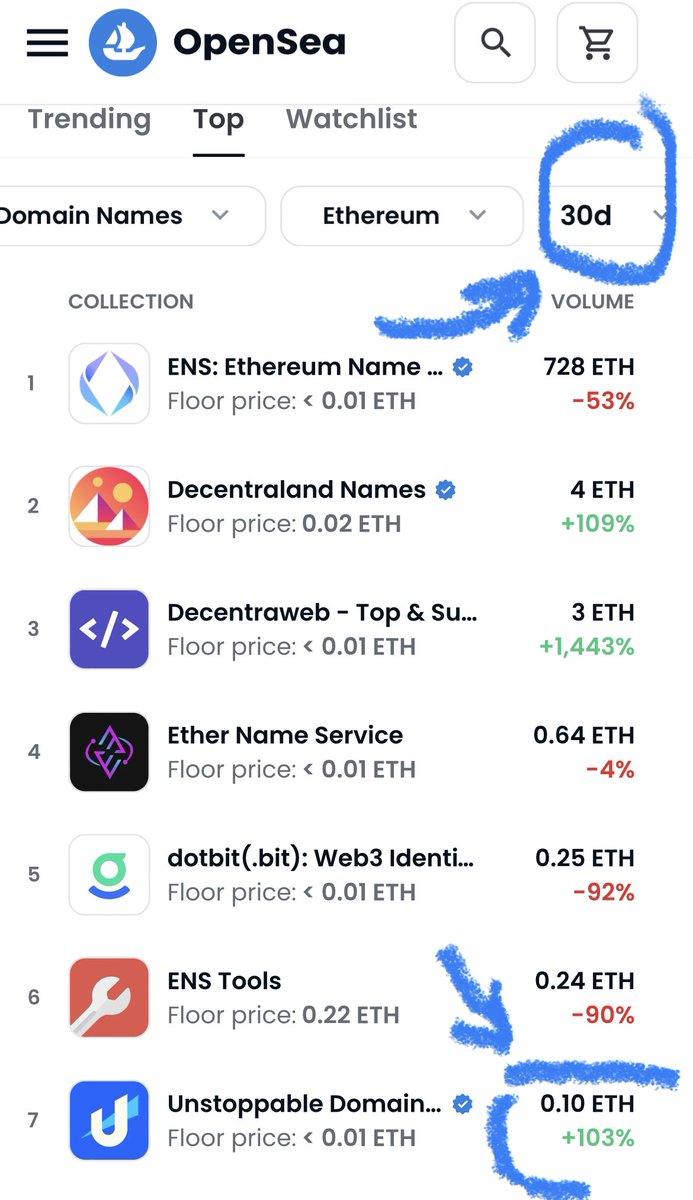Open the search icon
The image size is (693, 1200).
pos(495,42)
